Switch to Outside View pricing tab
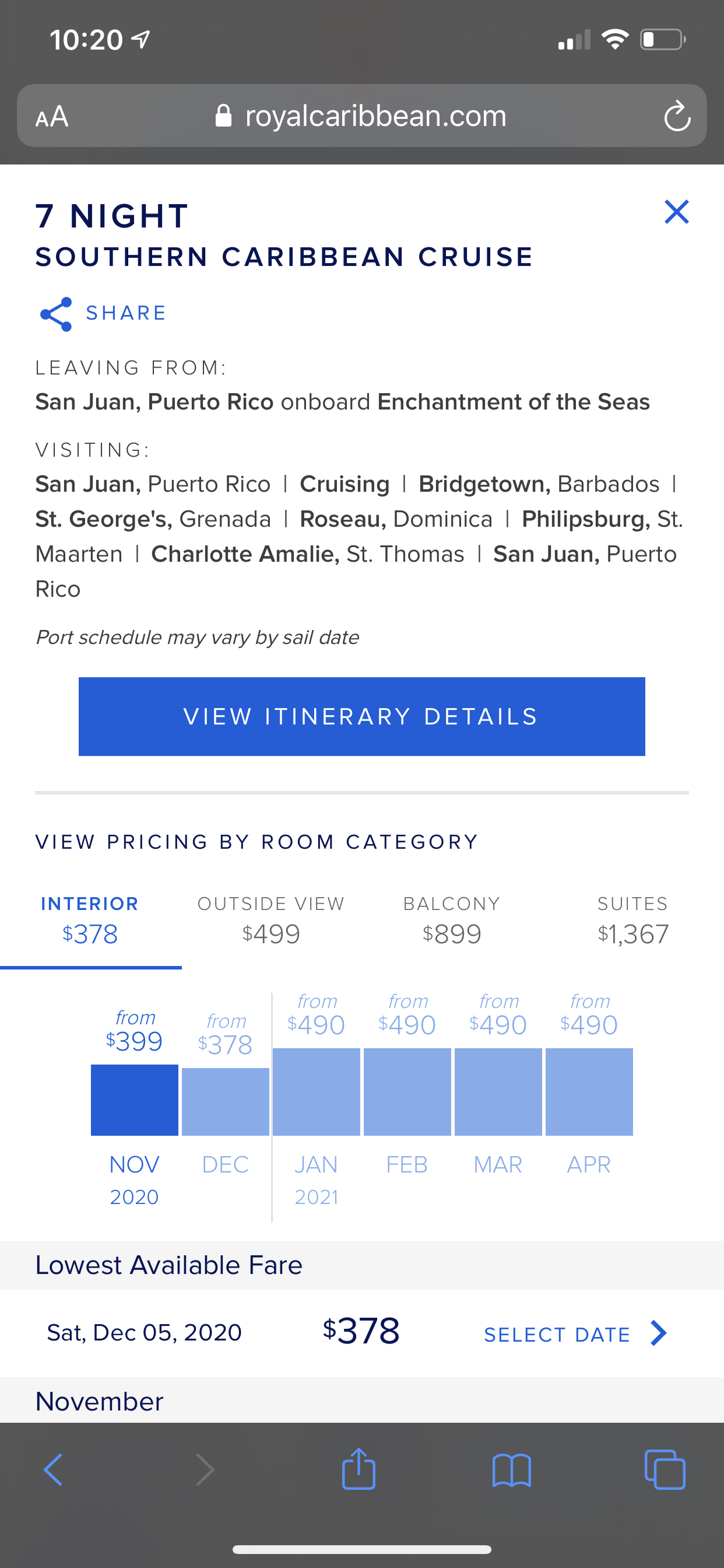The image size is (724, 1568). 271,921
